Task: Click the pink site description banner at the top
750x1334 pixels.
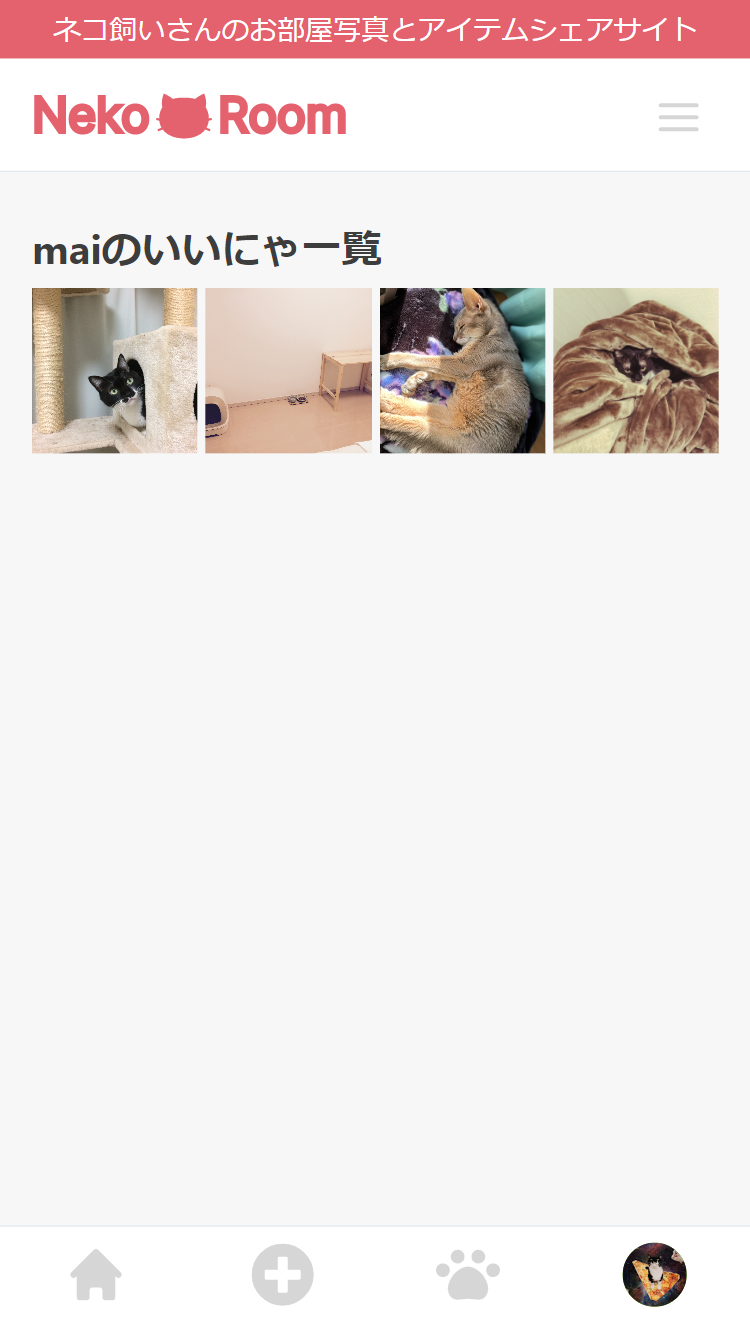Action: point(375,30)
